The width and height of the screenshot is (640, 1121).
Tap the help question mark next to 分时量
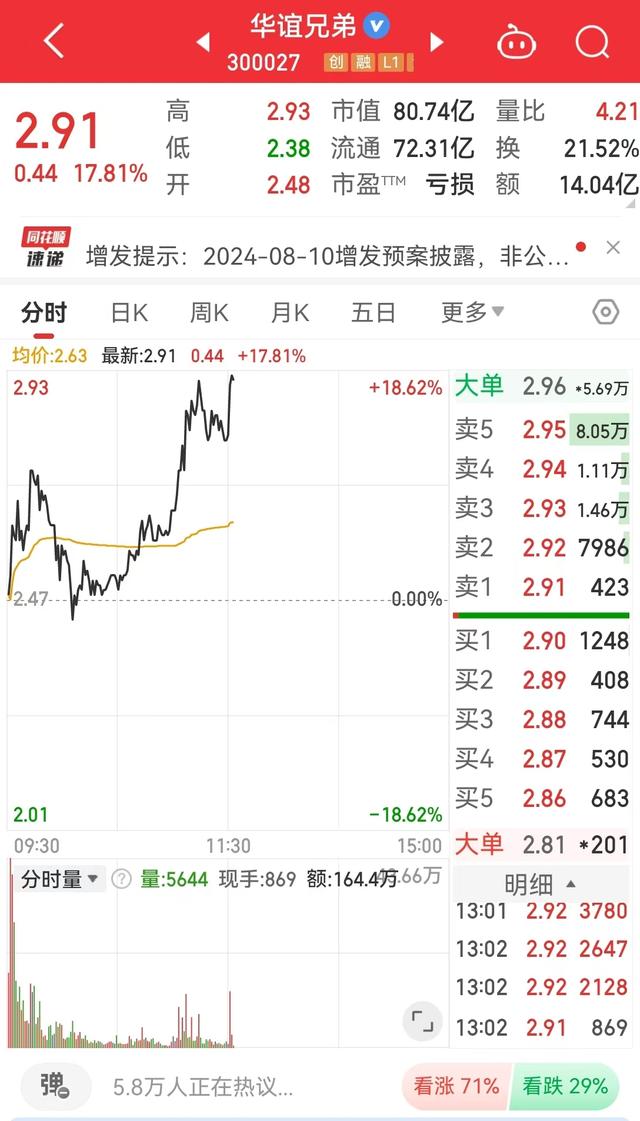[x=122, y=879]
